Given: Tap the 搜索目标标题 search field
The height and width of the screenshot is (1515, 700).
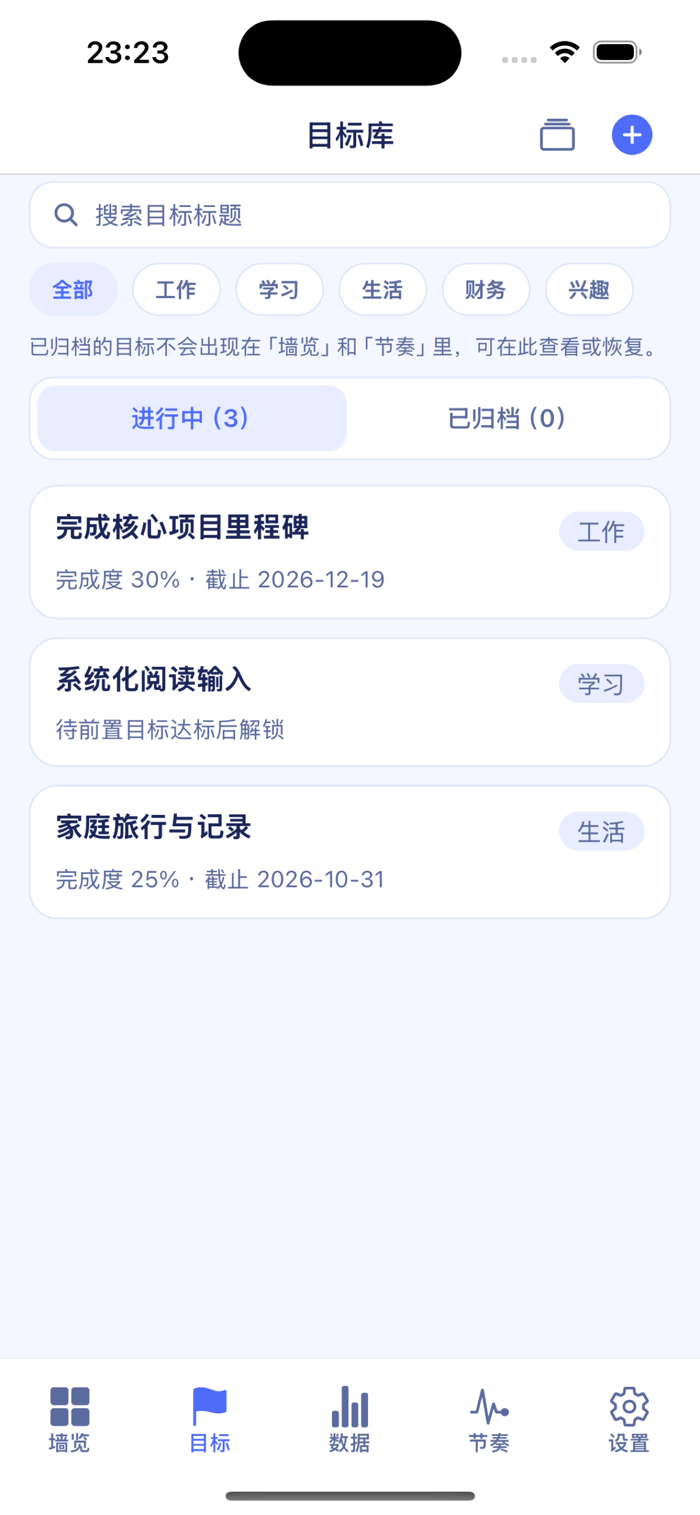Looking at the screenshot, I should pyautogui.click(x=350, y=215).
